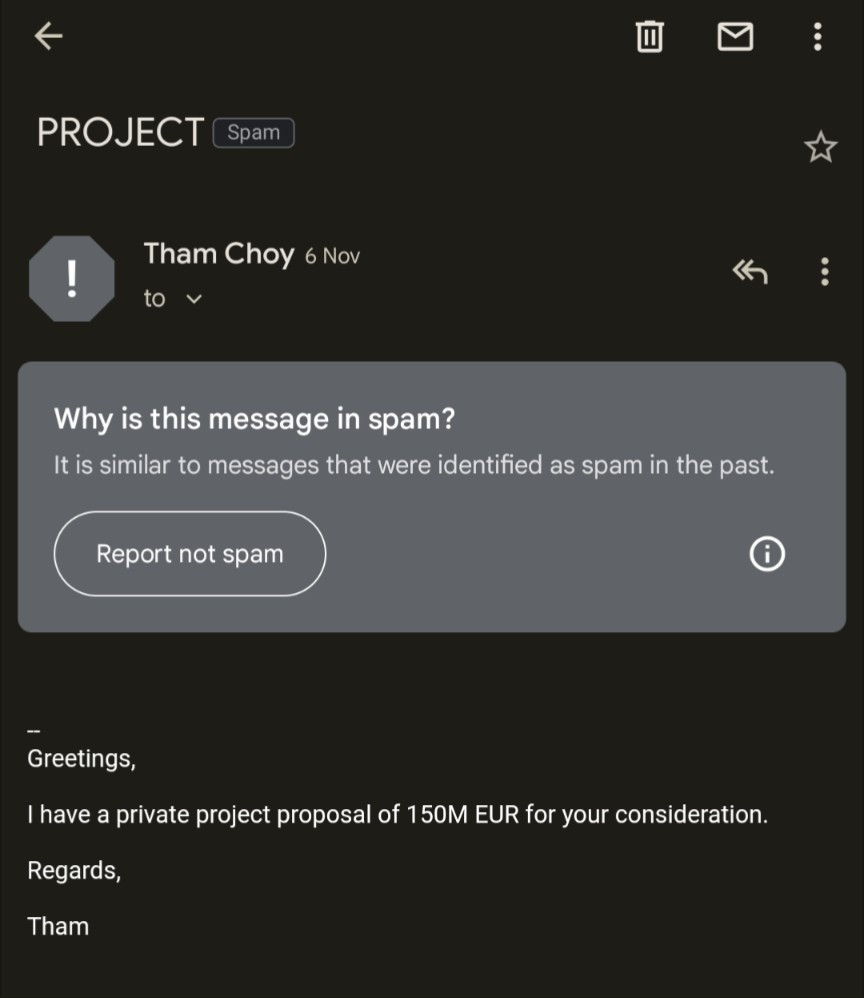The width and height of the screenshot is (864, 998).
Task: Tap Report not spam button
Action: [x=190, y=554]
